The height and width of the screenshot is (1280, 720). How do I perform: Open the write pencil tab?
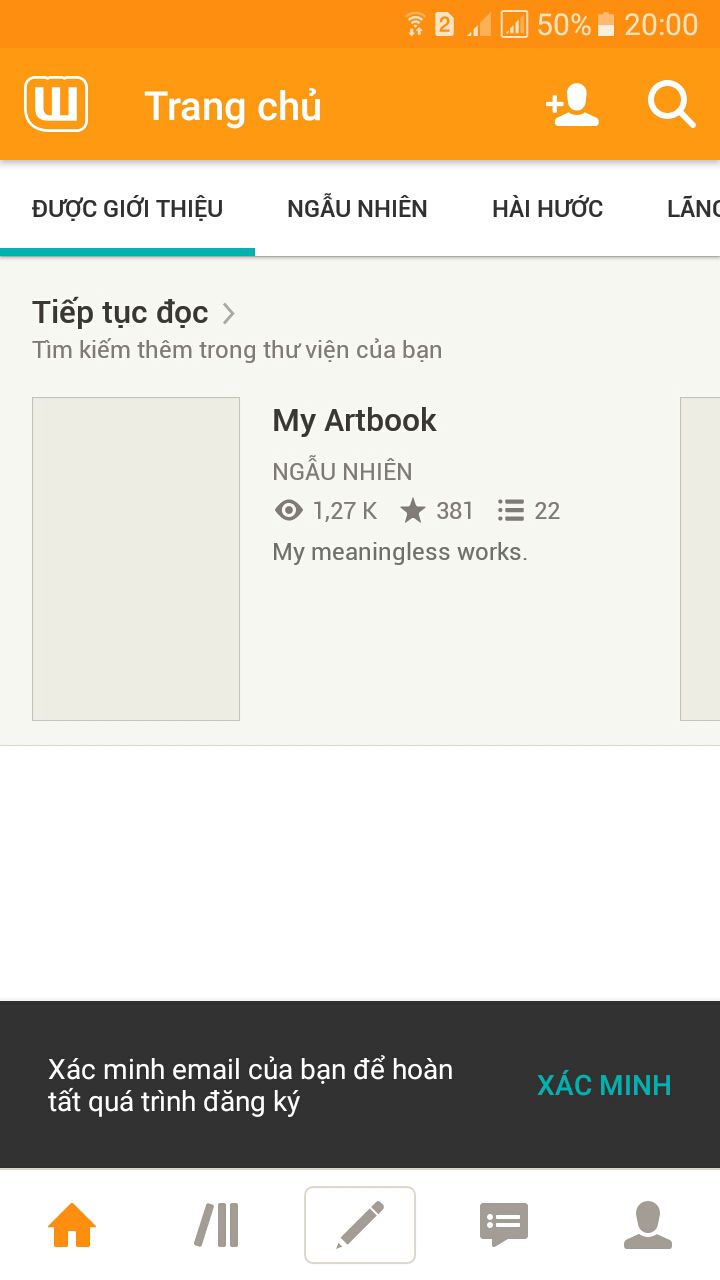point(360,1225)
